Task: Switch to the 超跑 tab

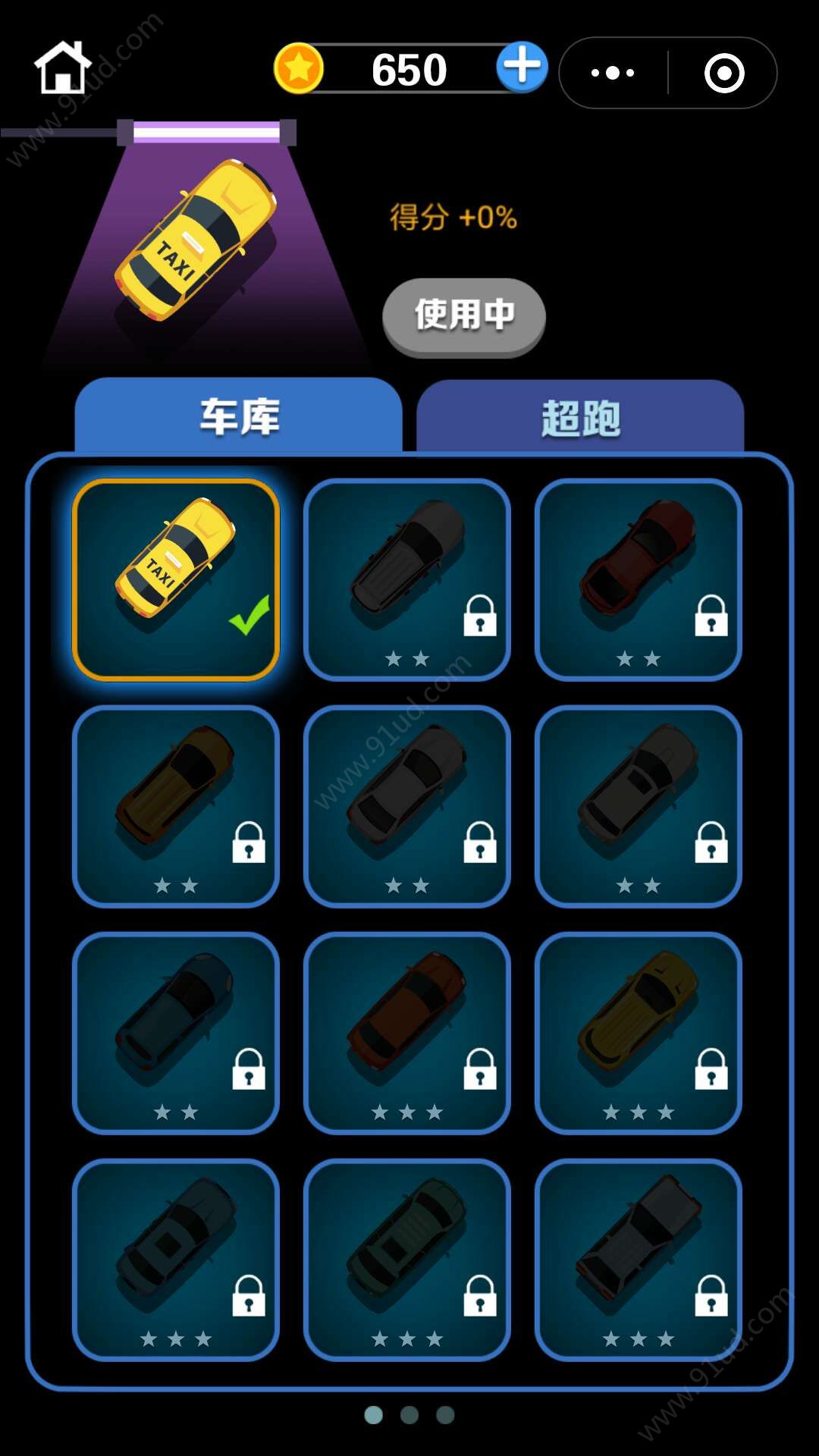Action: (580, 419)
